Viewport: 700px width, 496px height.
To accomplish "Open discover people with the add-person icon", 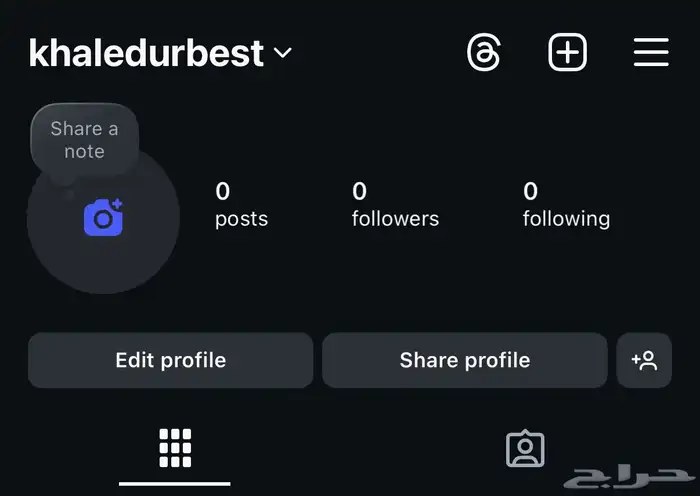I will [x=644, y=360].
